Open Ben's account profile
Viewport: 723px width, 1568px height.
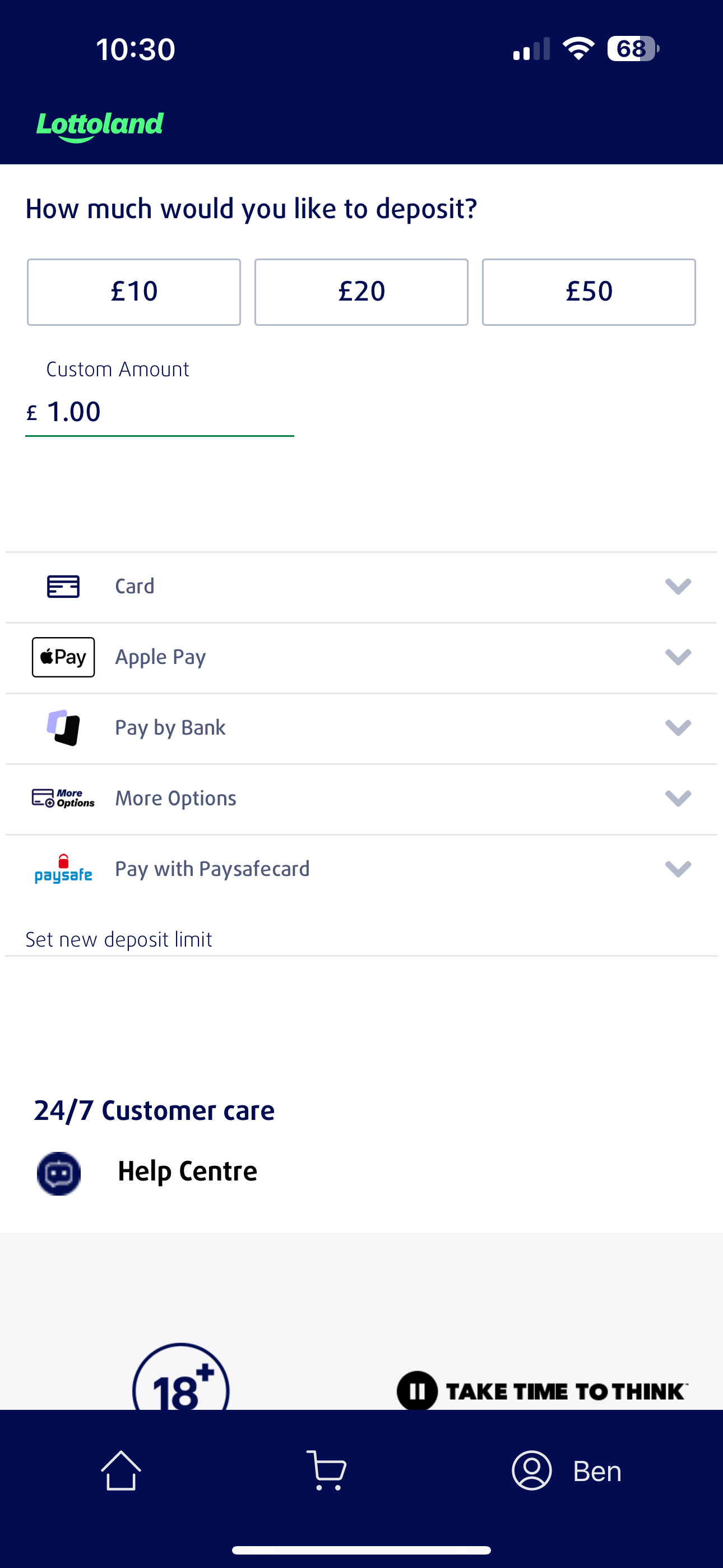point(567,1470)
